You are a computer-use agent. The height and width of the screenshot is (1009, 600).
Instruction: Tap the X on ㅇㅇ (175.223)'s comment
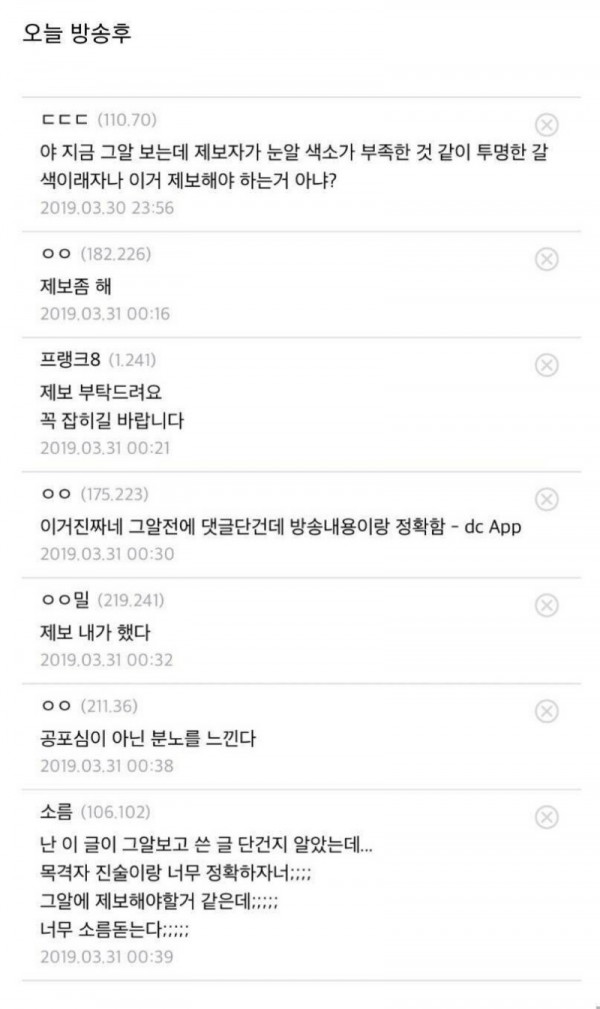tap(547, 498)
